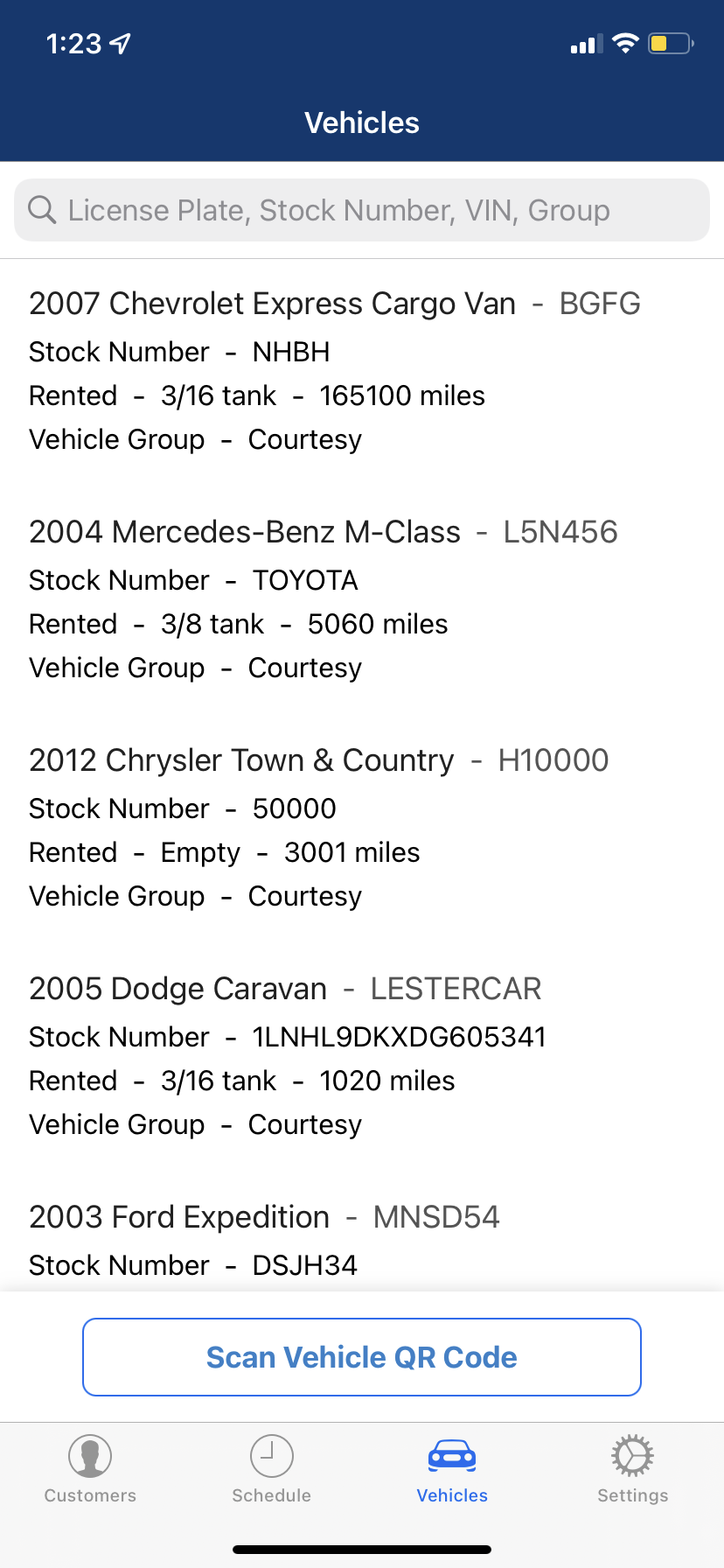Open the 2003 Ford Expedition entry
The width and height of the screenshot is (724, 1568).
(264, 1240)
